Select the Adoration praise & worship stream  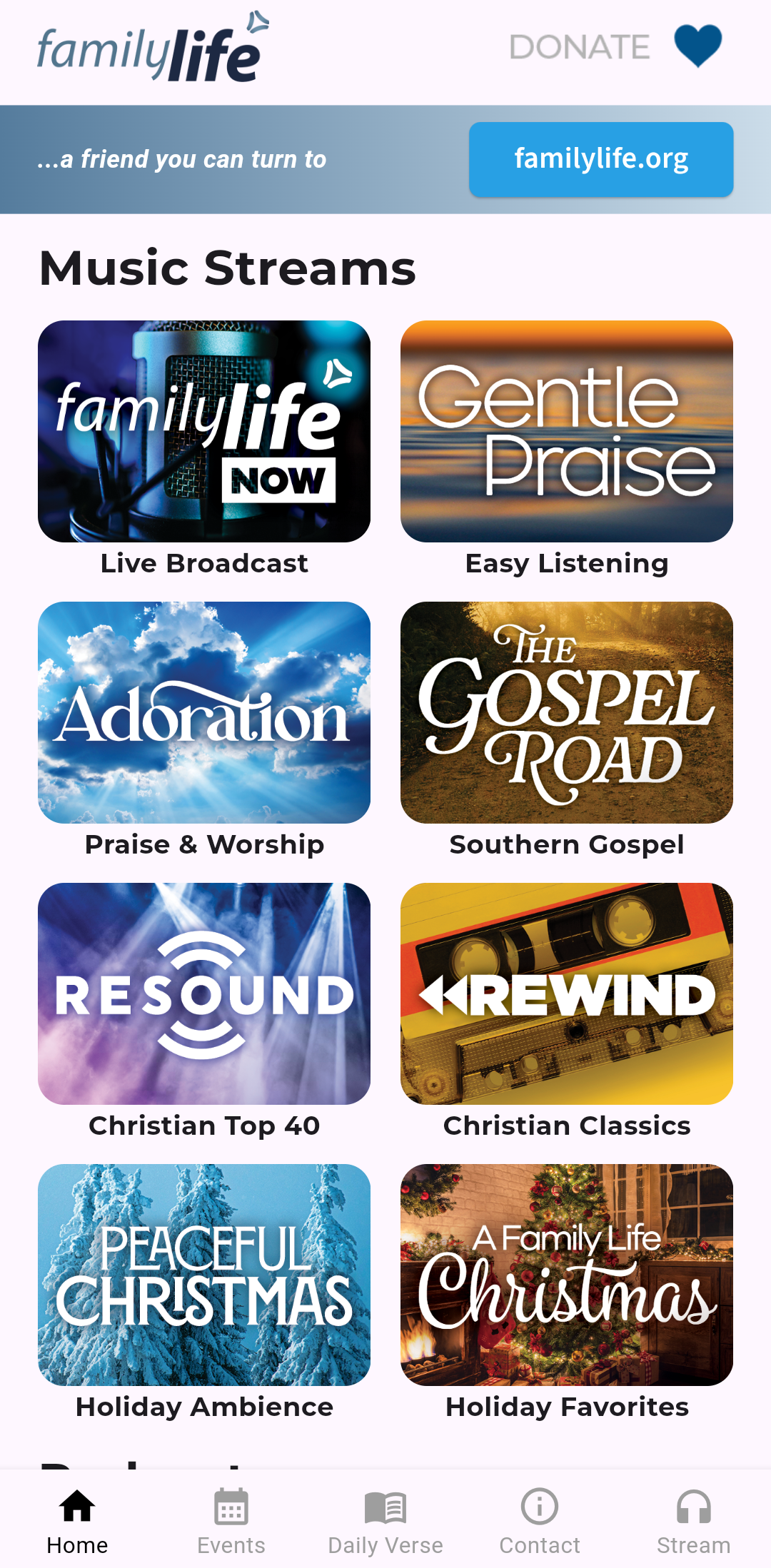(204, 712)
